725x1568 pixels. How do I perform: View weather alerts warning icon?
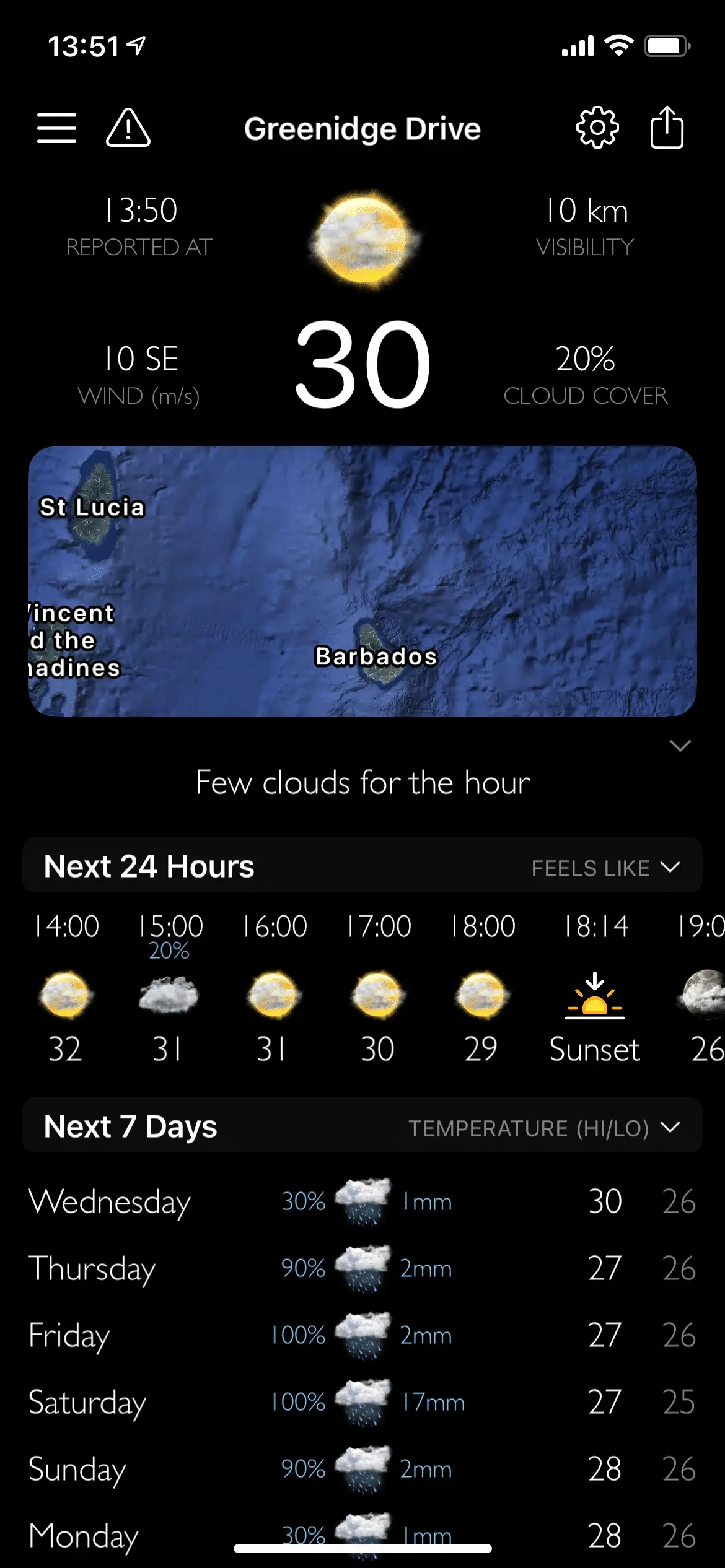coord(128,128)
